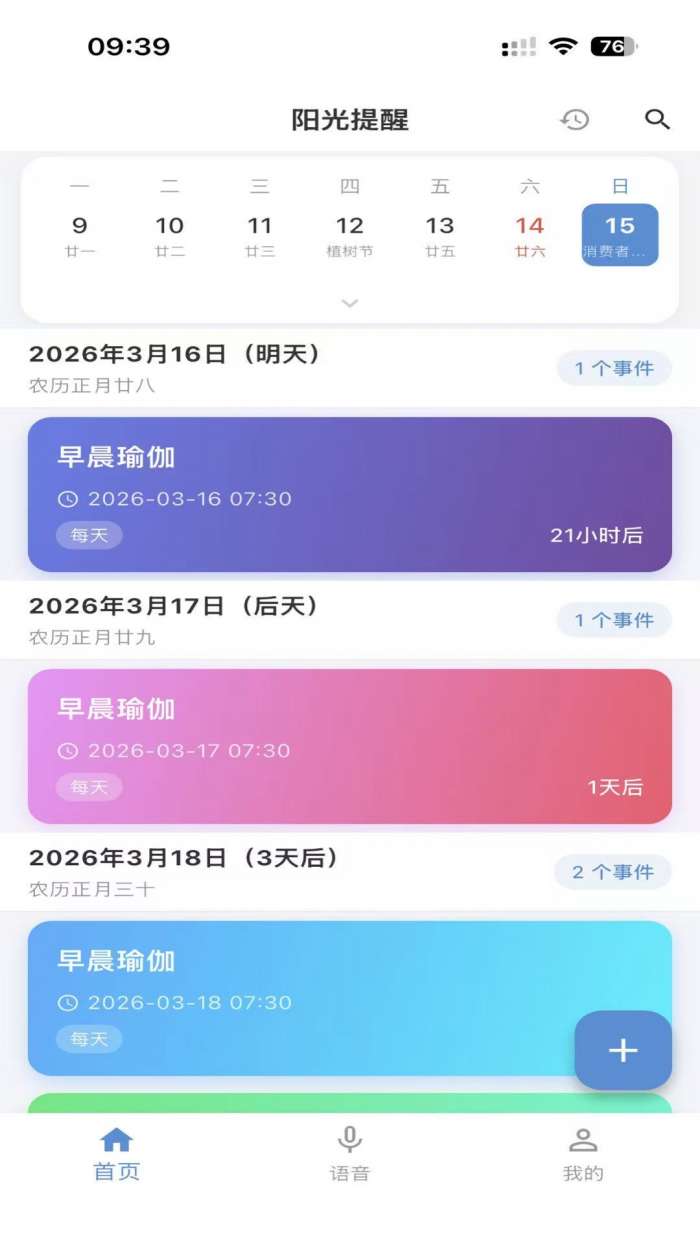
Task: Open the reminder history icon
Action: [574, 120]
